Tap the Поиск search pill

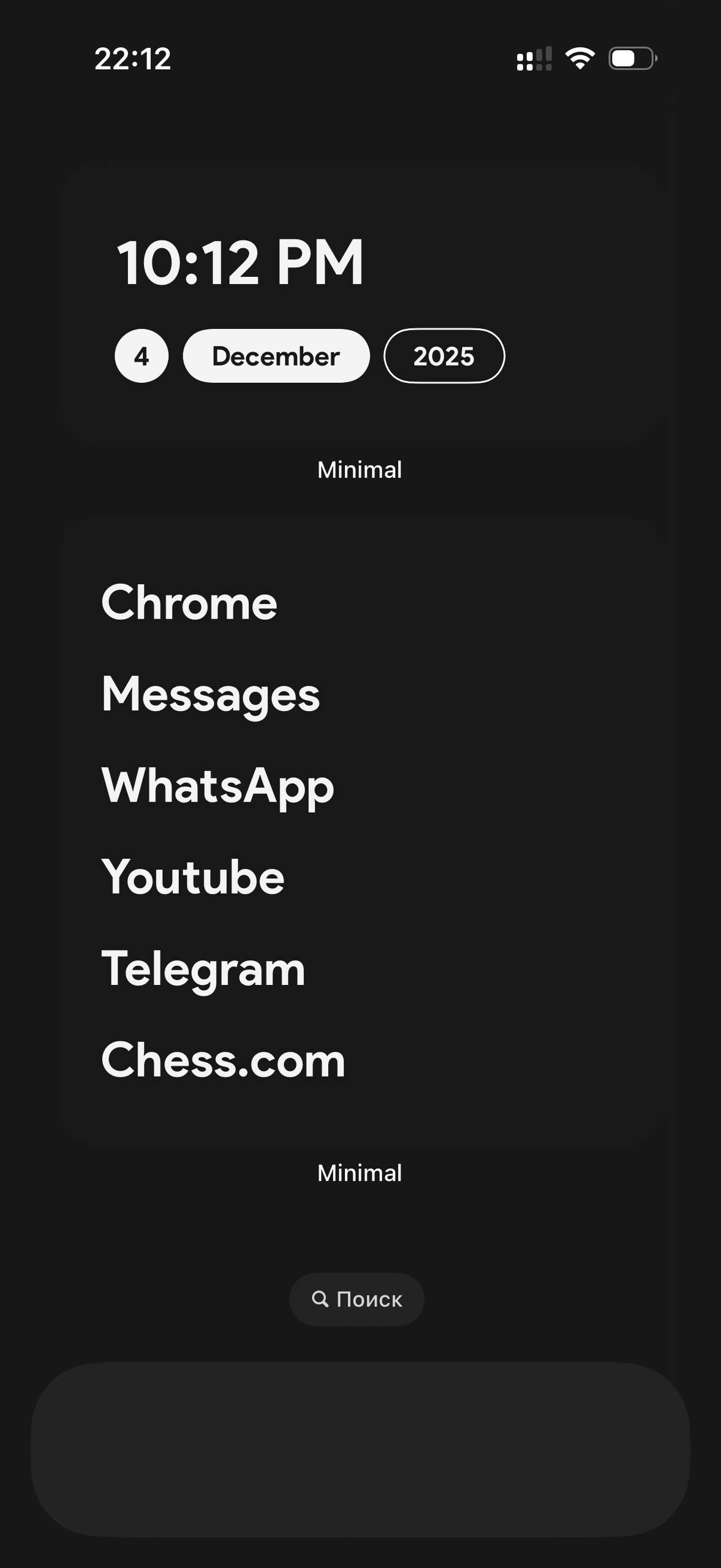[357, 1299]
